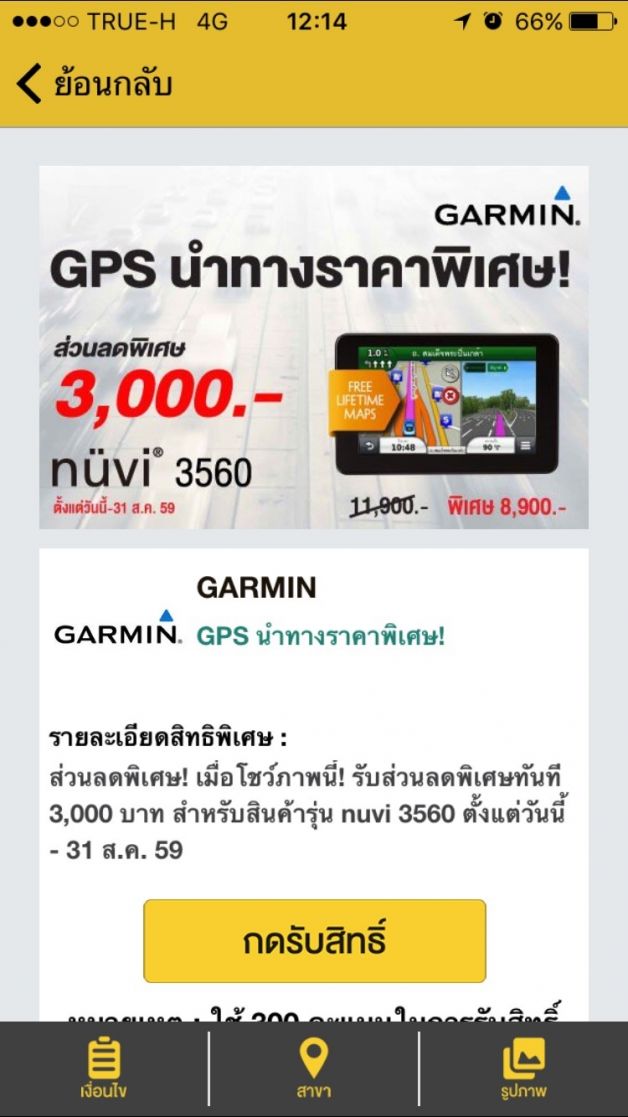Tap the yellow กดรับสิทธิ์ button

click(314, 941)
